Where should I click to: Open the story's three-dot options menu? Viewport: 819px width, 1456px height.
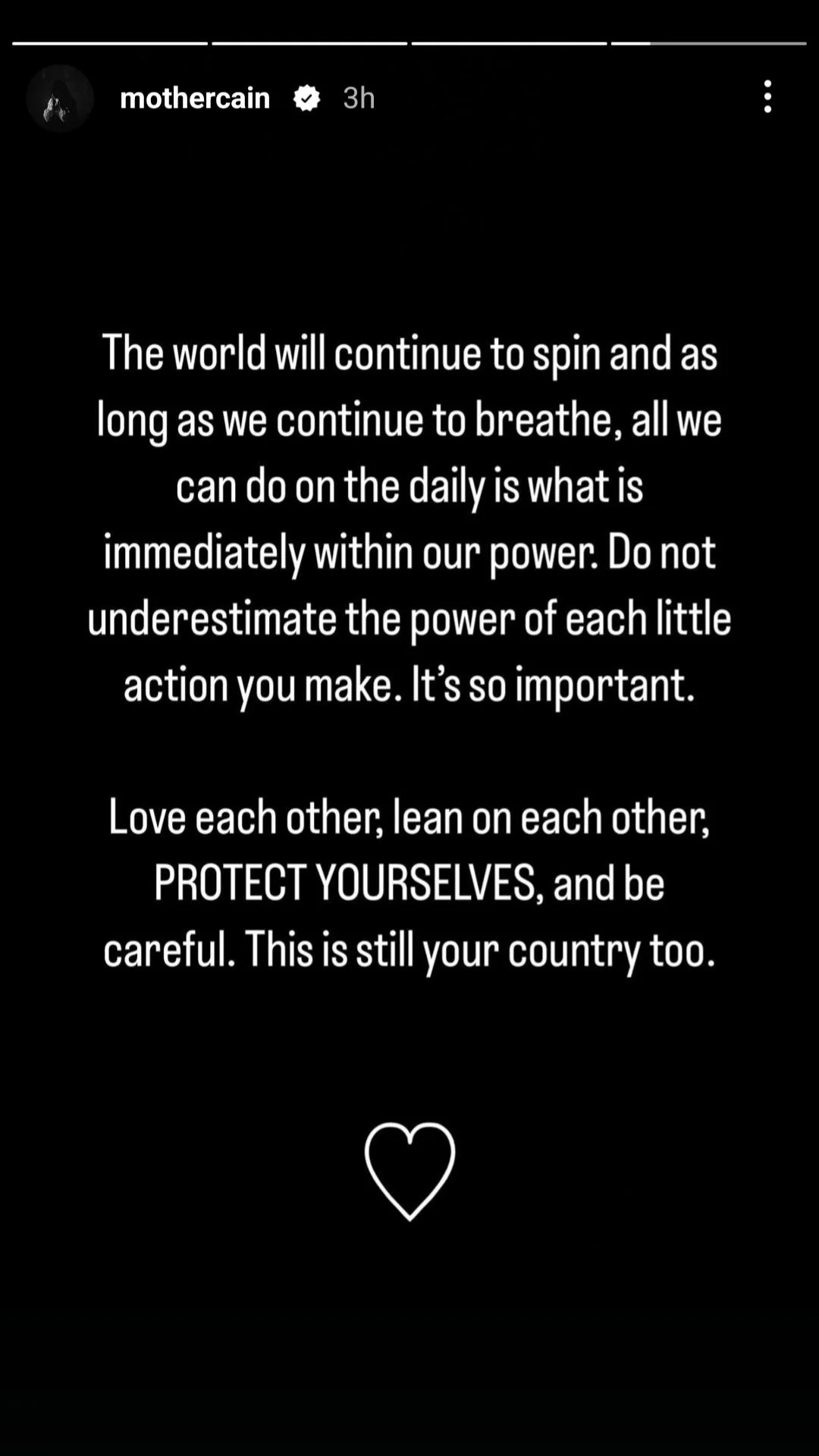pyautogui.click(x=767, y=97)
